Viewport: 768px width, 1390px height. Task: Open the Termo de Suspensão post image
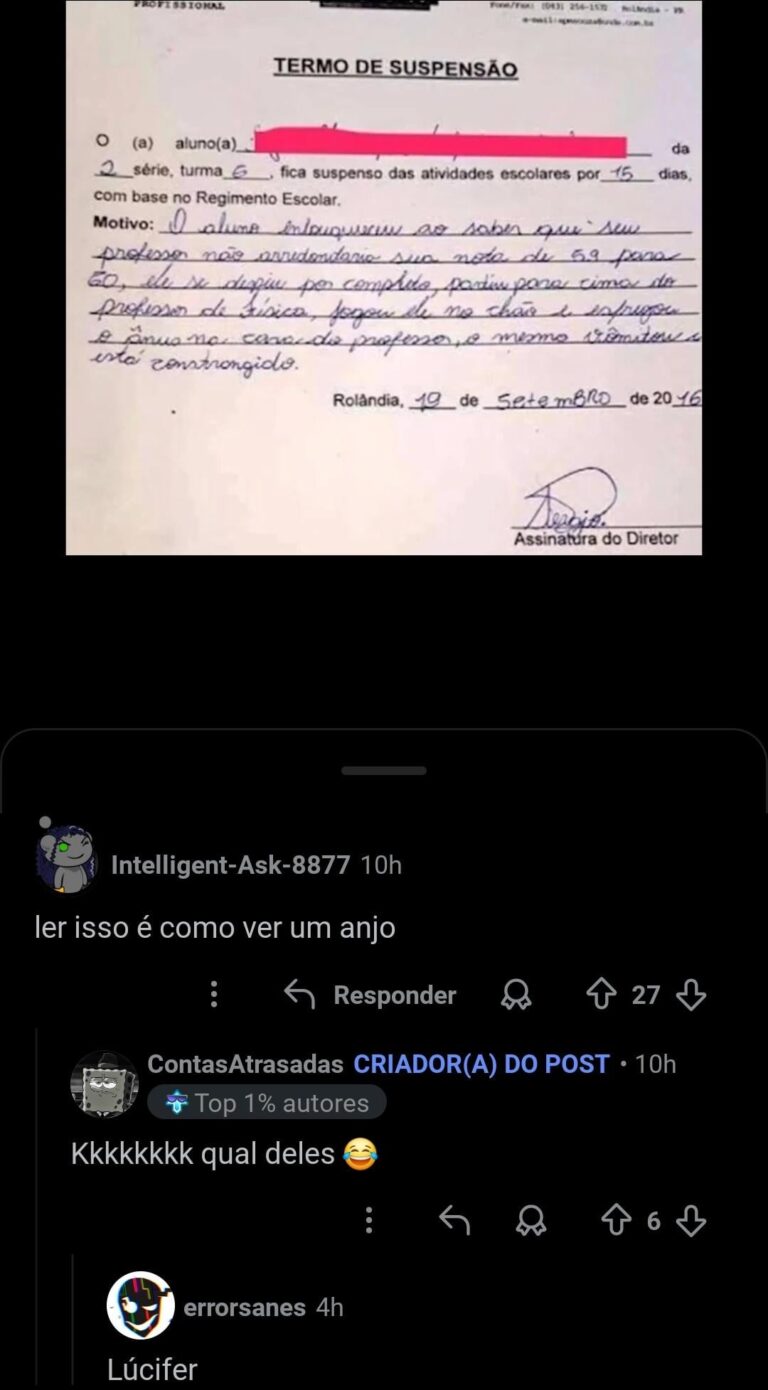pyautogui.click(x=383, y=277)
